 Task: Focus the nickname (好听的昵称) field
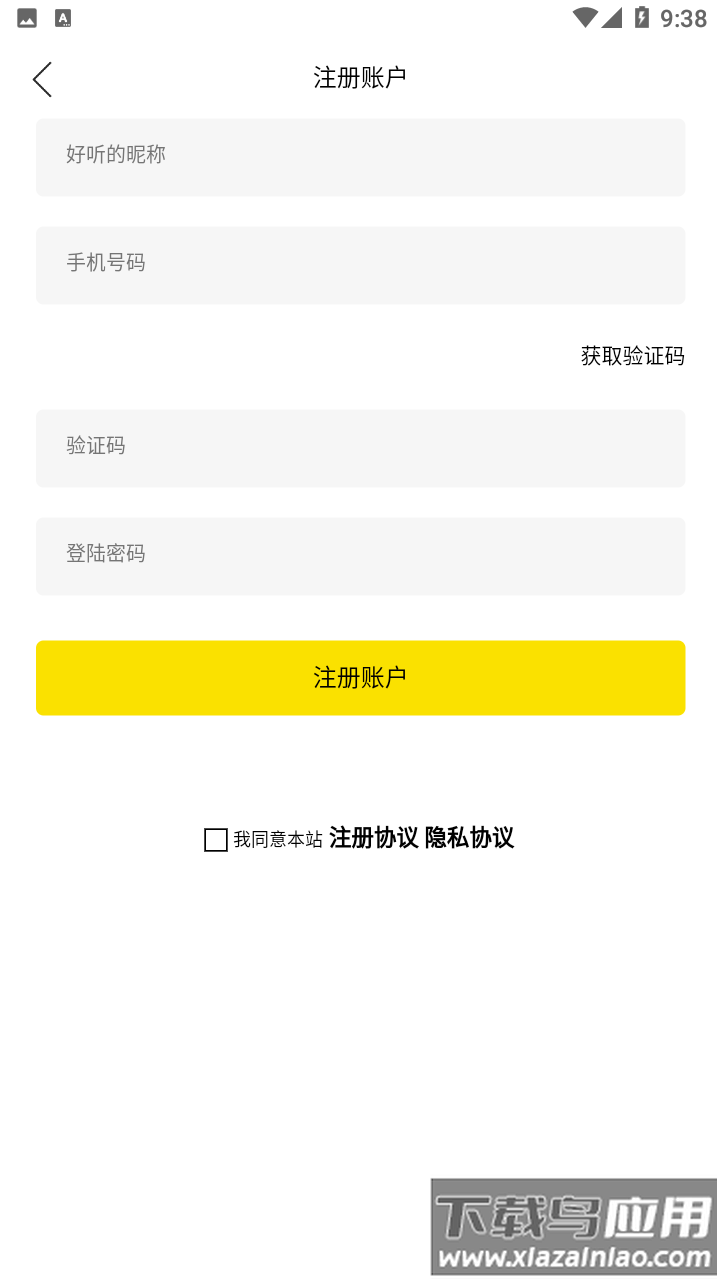click(x=360, y=157)
